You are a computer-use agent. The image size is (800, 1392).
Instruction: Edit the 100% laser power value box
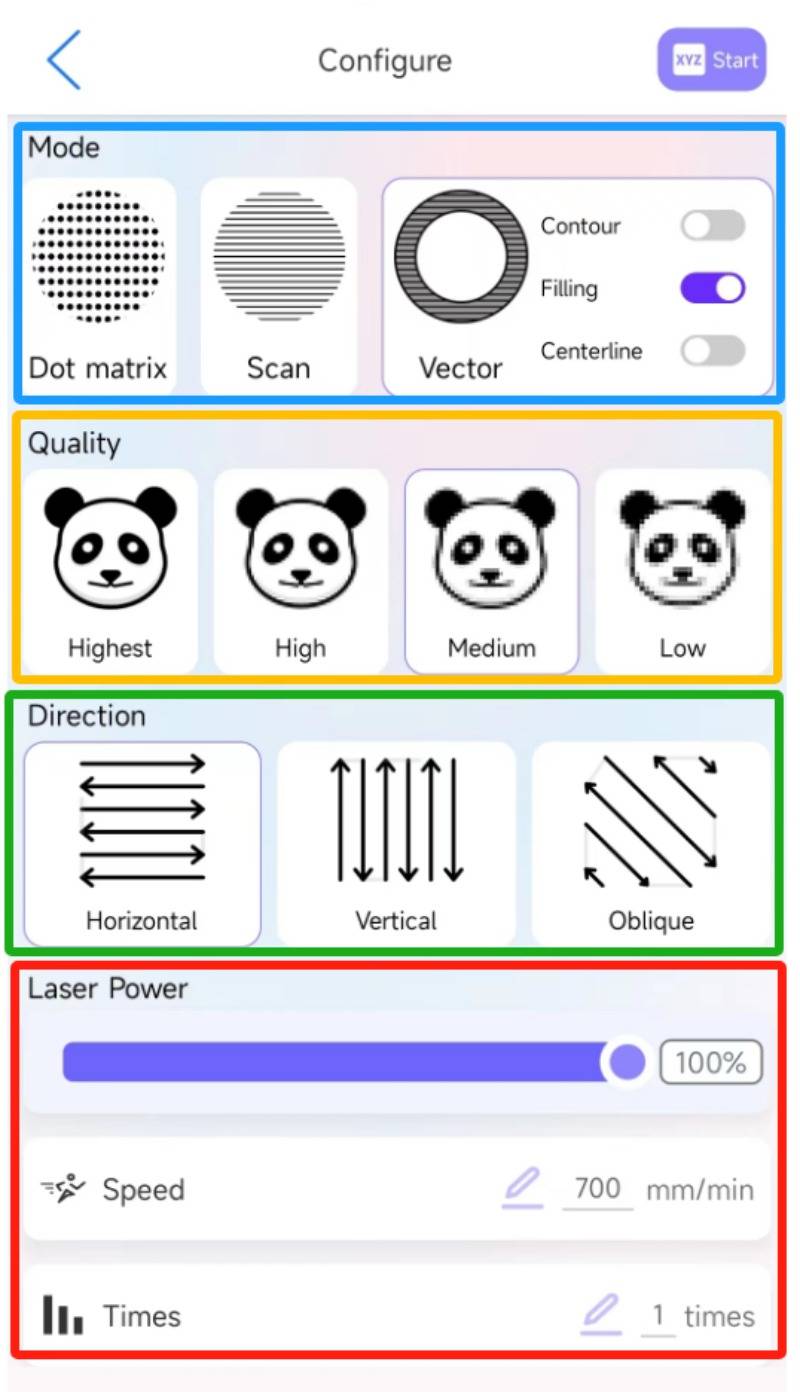pyautogui.click(x=711, y=1062)
